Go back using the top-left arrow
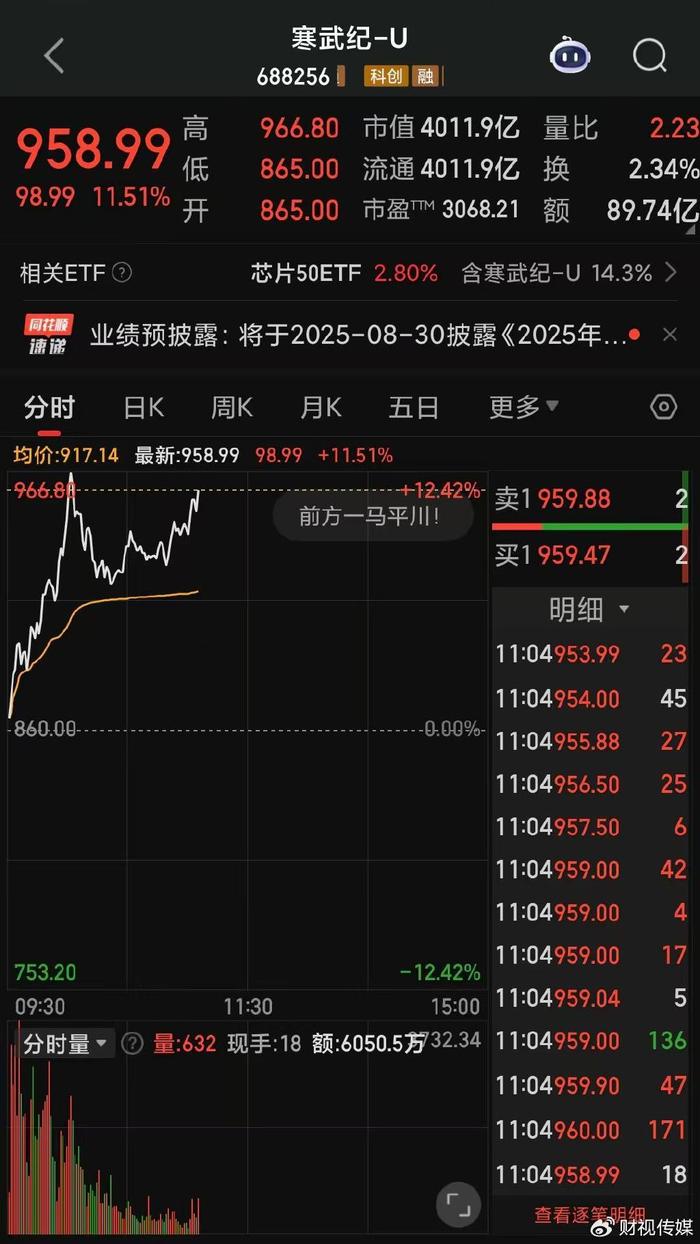The image size is (700, 1244). tap(54, 56)
